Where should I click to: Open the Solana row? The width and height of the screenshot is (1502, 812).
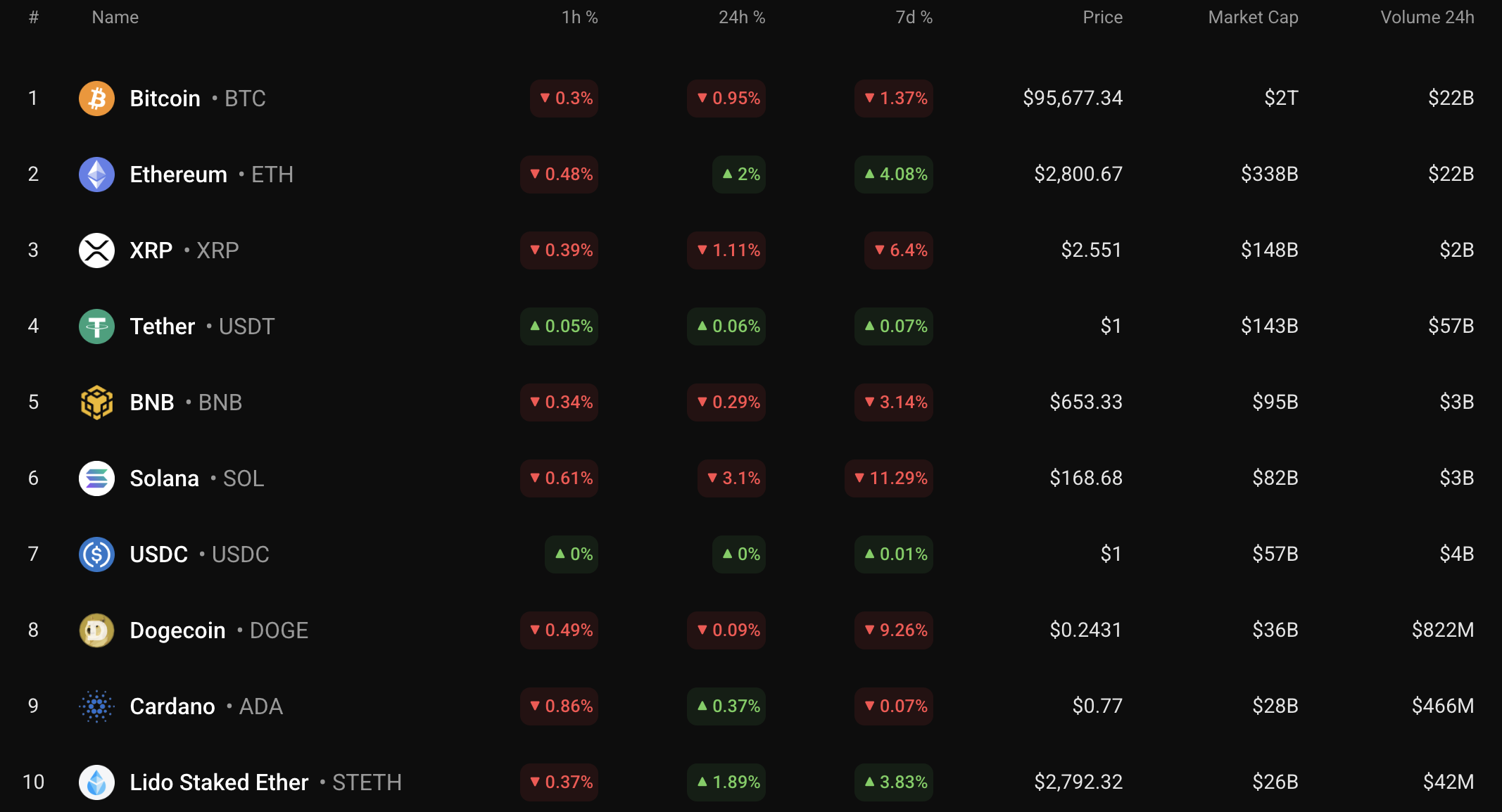(x=165, y=478)
